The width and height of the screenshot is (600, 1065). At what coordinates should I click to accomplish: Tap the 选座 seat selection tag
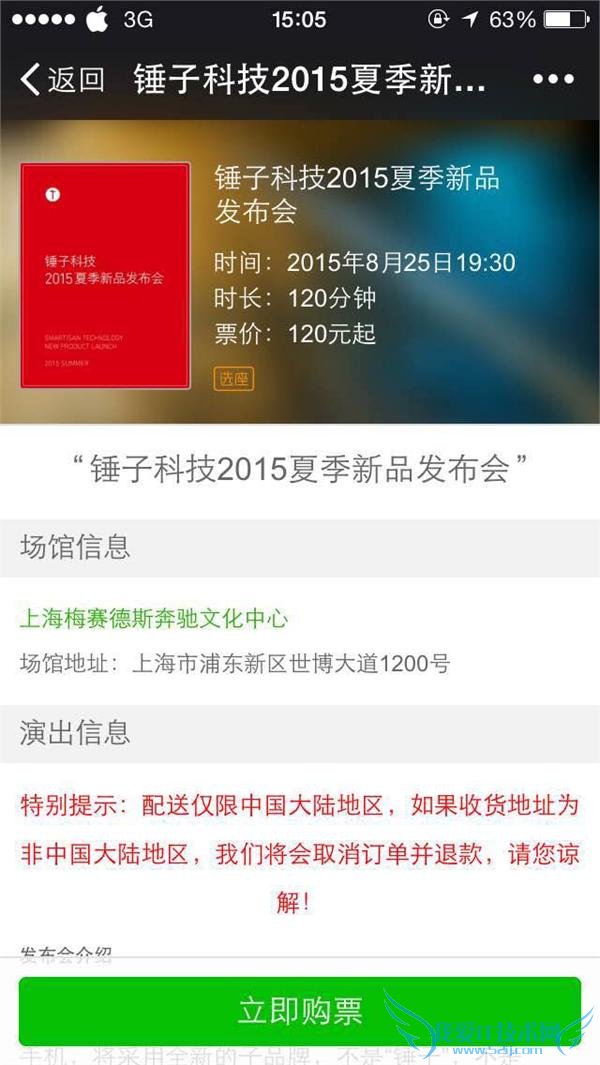click(235, 378)
